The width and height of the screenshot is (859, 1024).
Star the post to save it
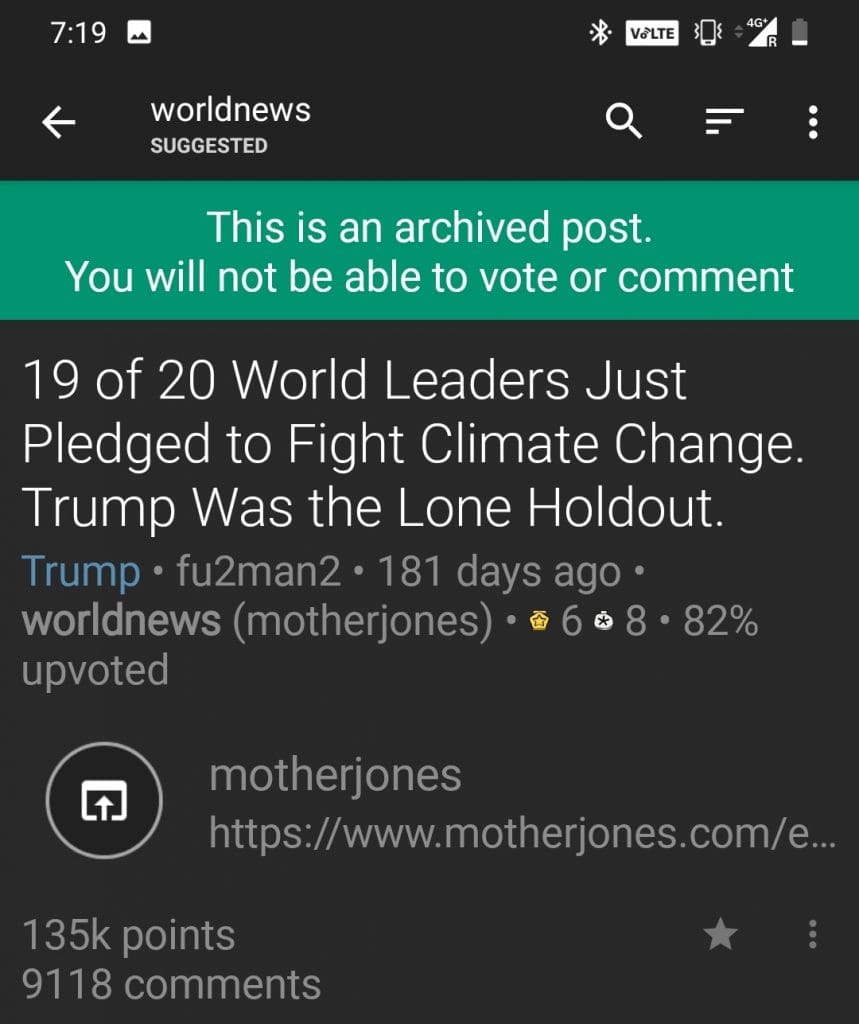pyautogui.click(x=719, y=933)
